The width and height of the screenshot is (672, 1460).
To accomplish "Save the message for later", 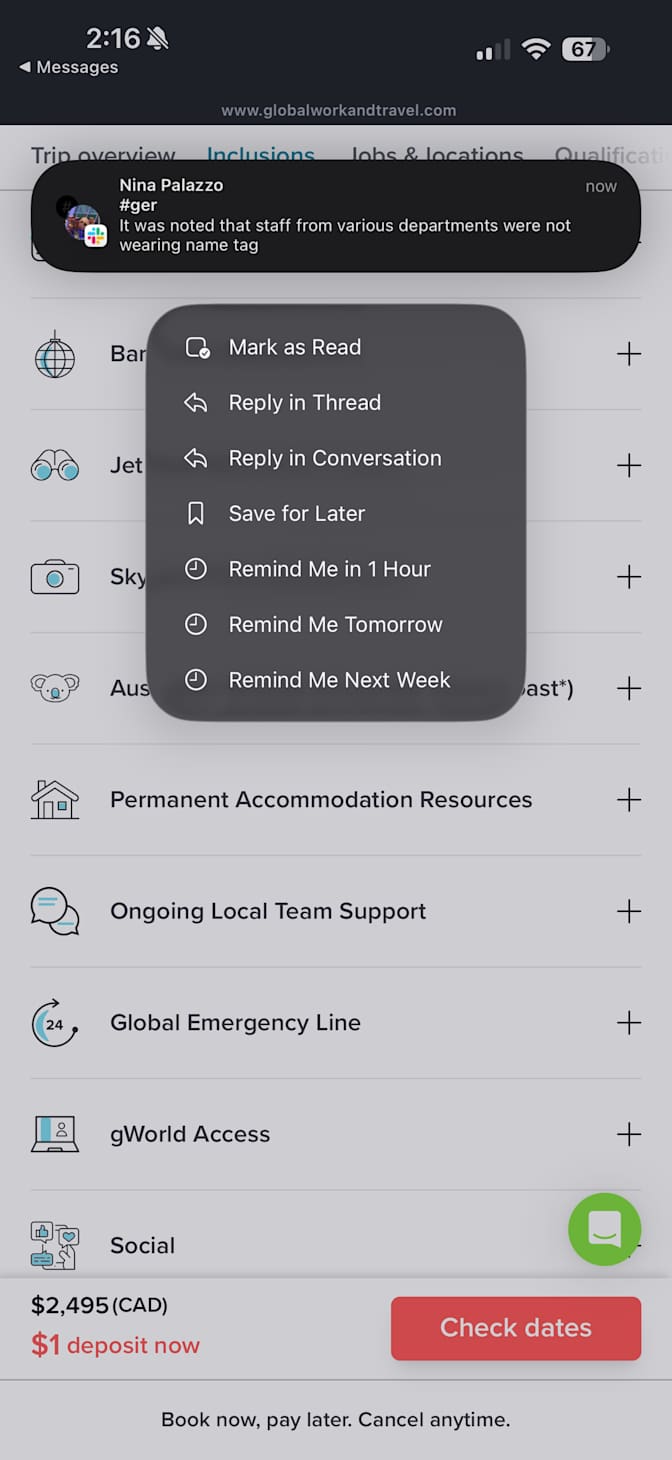I will [296, 514].
